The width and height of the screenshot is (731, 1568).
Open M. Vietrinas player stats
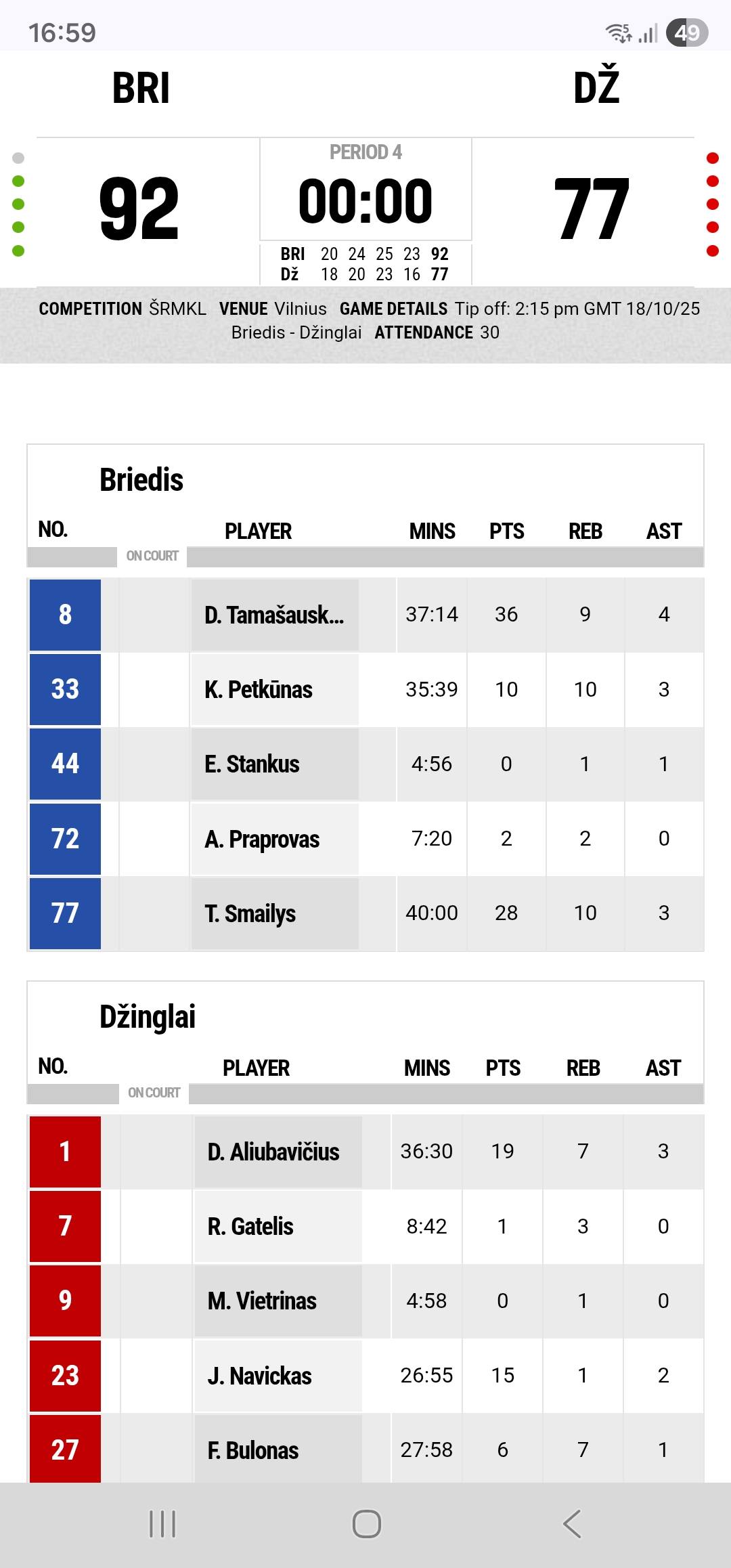click(262, 1301)
